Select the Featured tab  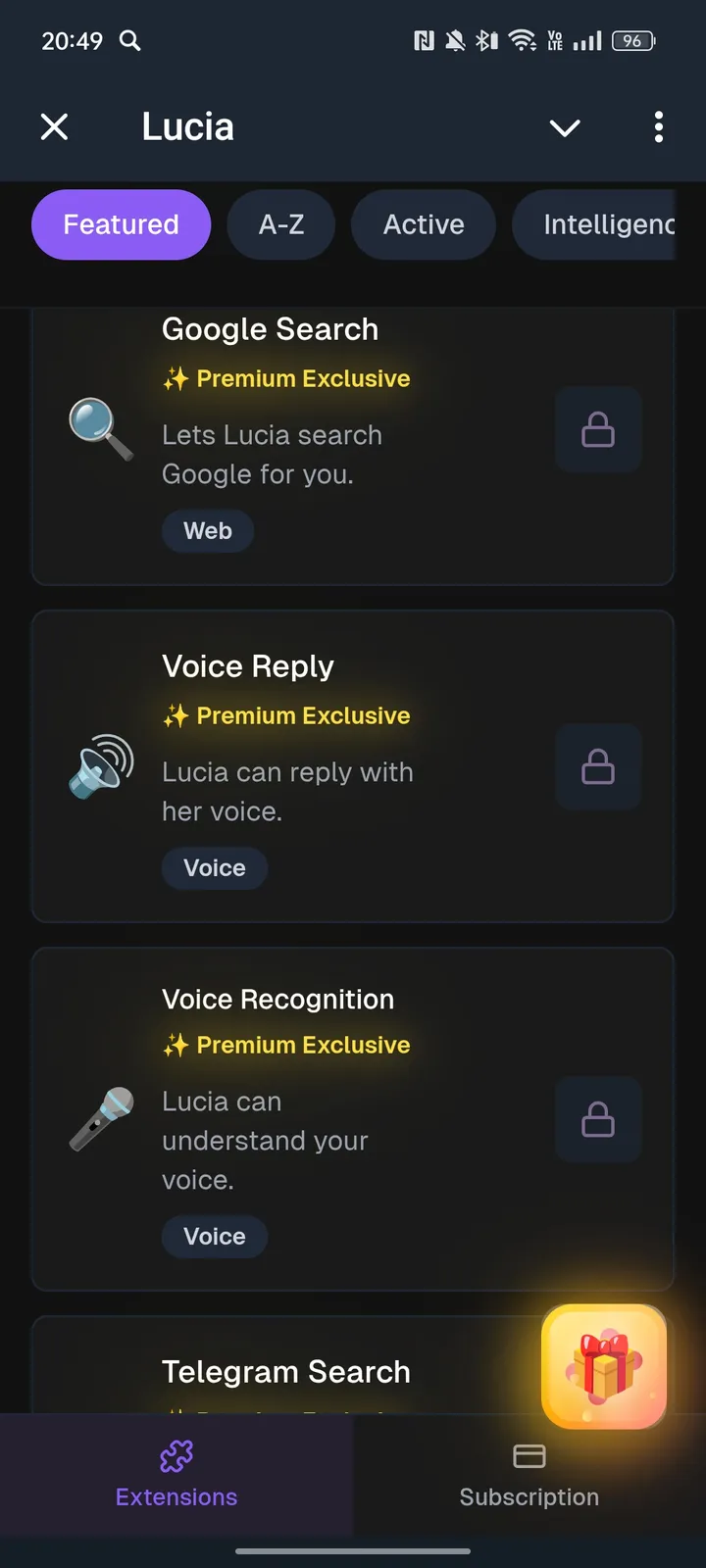point(121,224)
